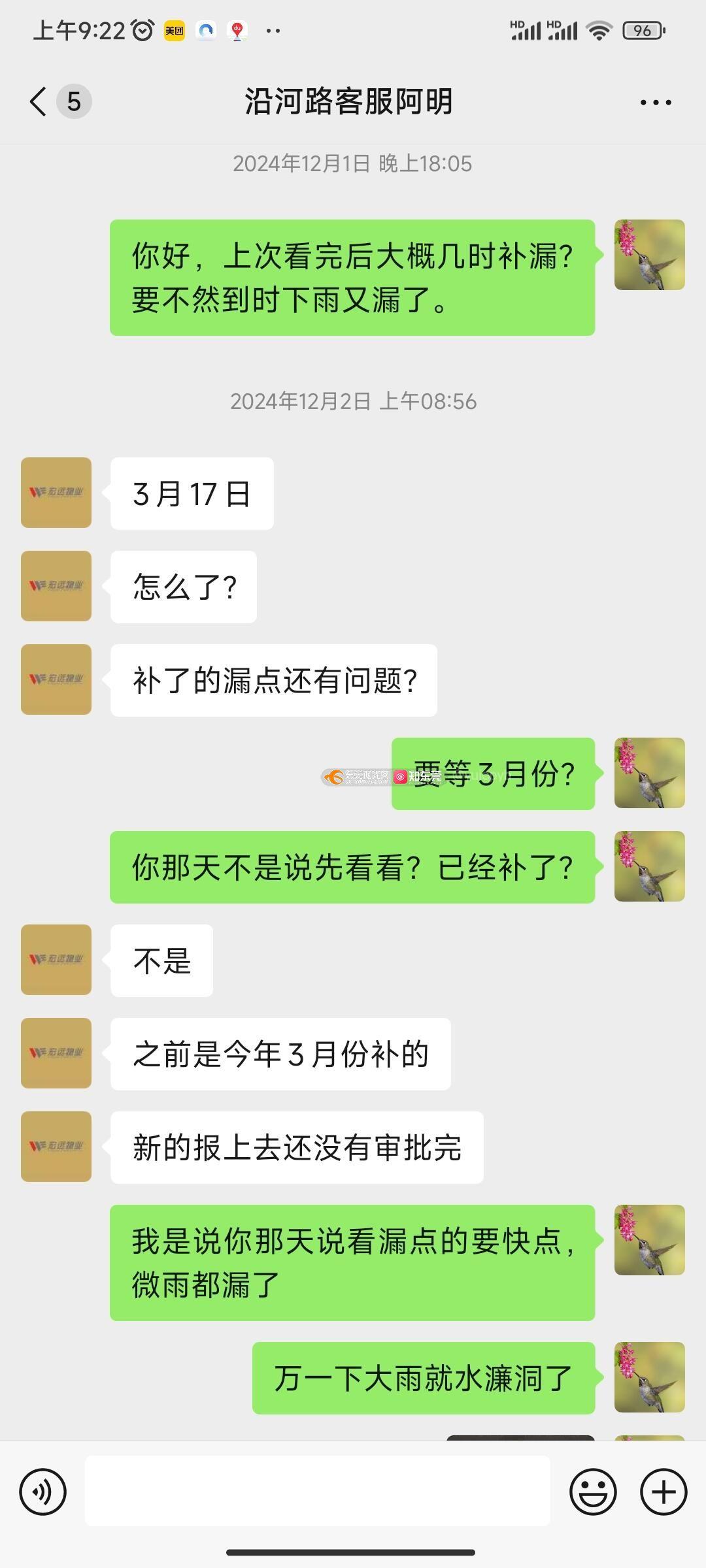Screen dimensions: 706x1568
Task: Tap the customer service avatar beside "不是"
Action: (56, 960)
